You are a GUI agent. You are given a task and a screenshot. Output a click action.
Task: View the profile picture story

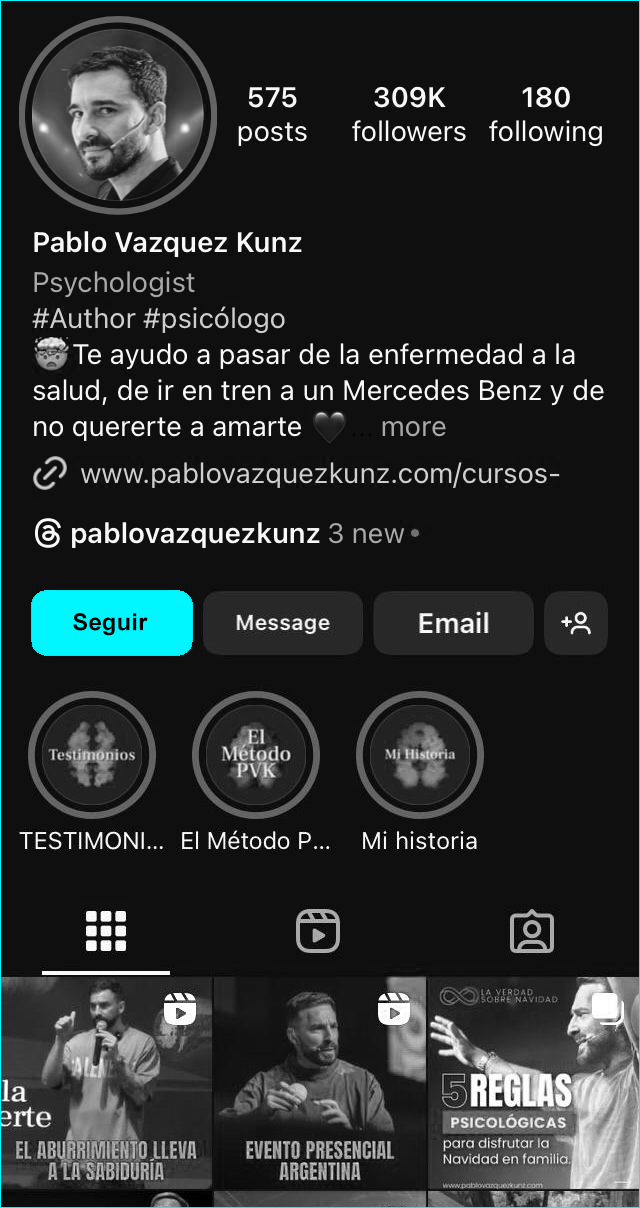pos(117,114)
